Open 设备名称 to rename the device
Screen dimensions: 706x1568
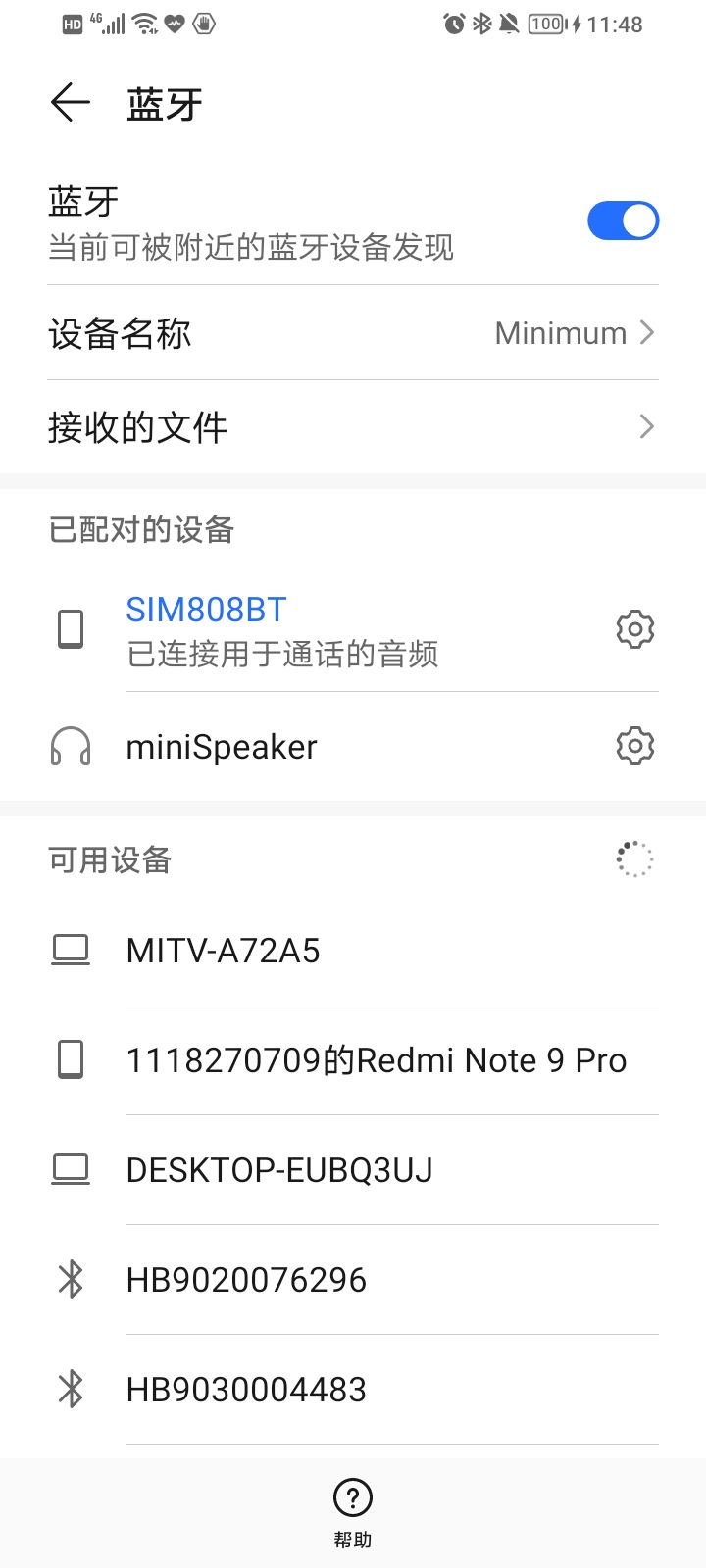353,333
